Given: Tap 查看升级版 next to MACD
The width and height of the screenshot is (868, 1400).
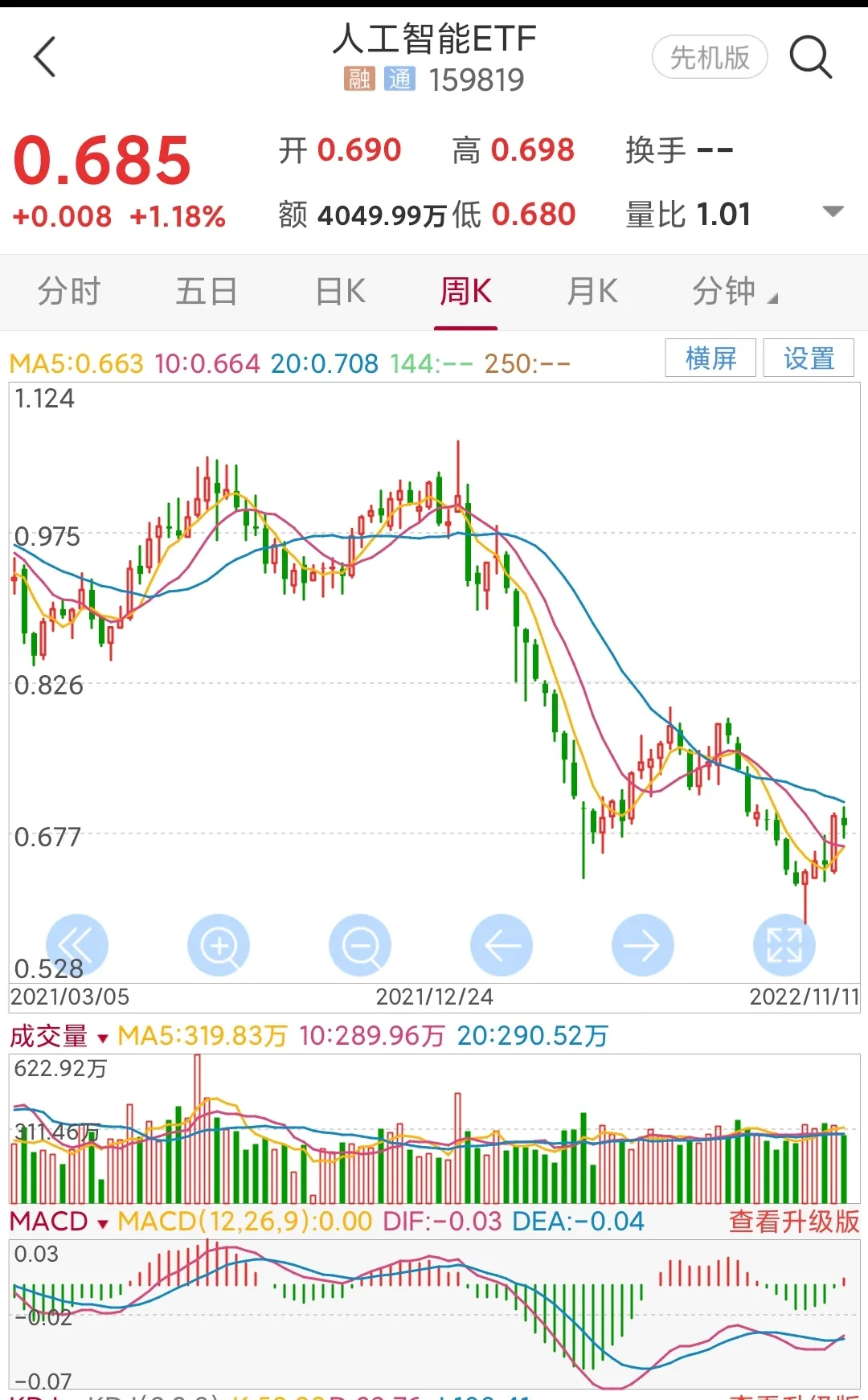Looking at the screenshot, I should 794,1222.
